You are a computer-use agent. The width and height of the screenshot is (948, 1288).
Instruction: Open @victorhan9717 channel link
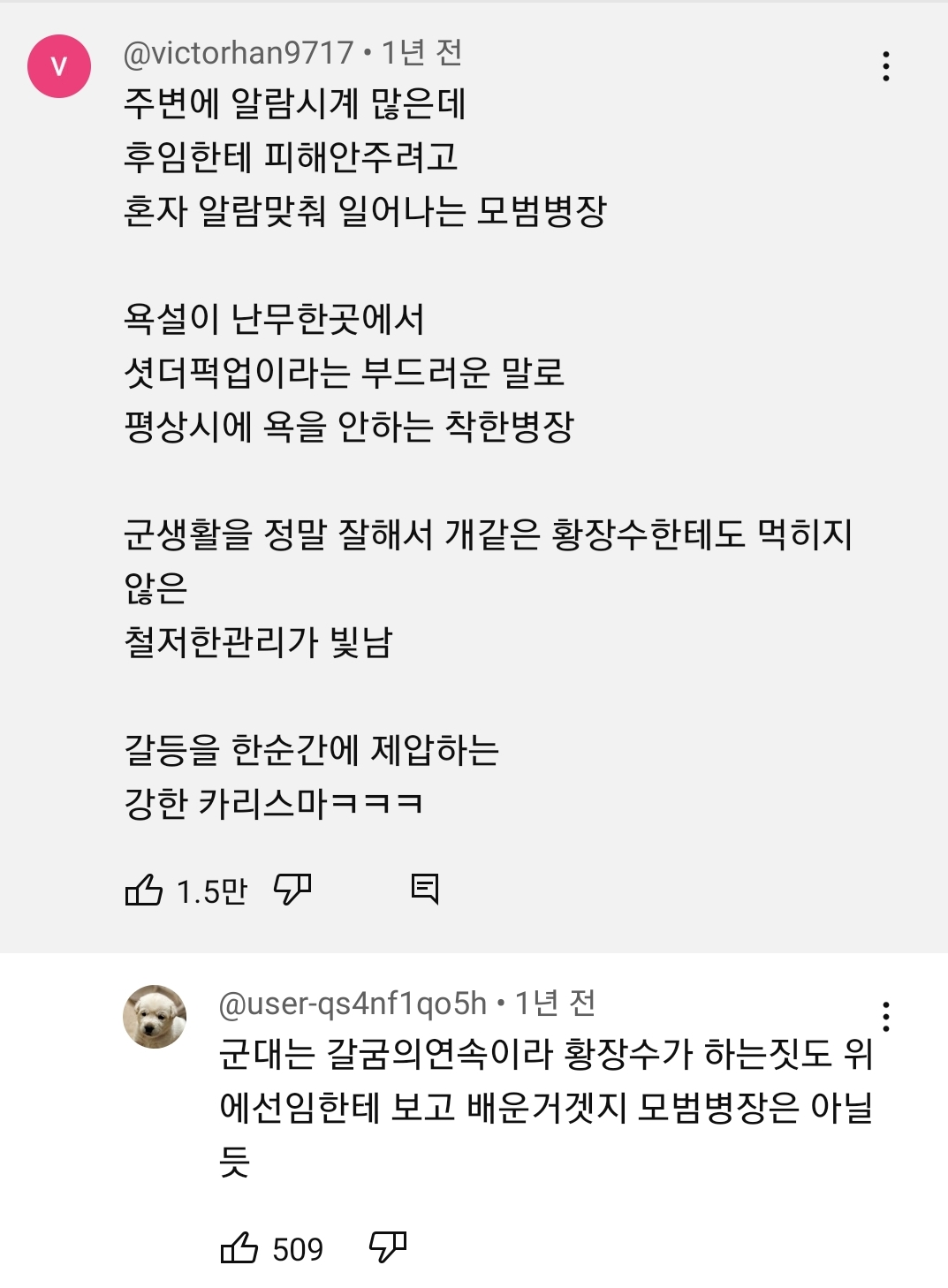click(x=239, y=53)
